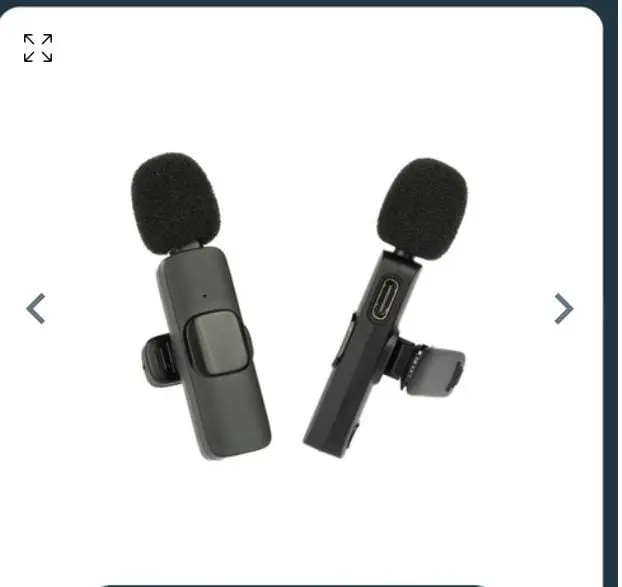Open the microphone product photo
Viewport: 622px width, 587px height.
(x=300, y=310)
